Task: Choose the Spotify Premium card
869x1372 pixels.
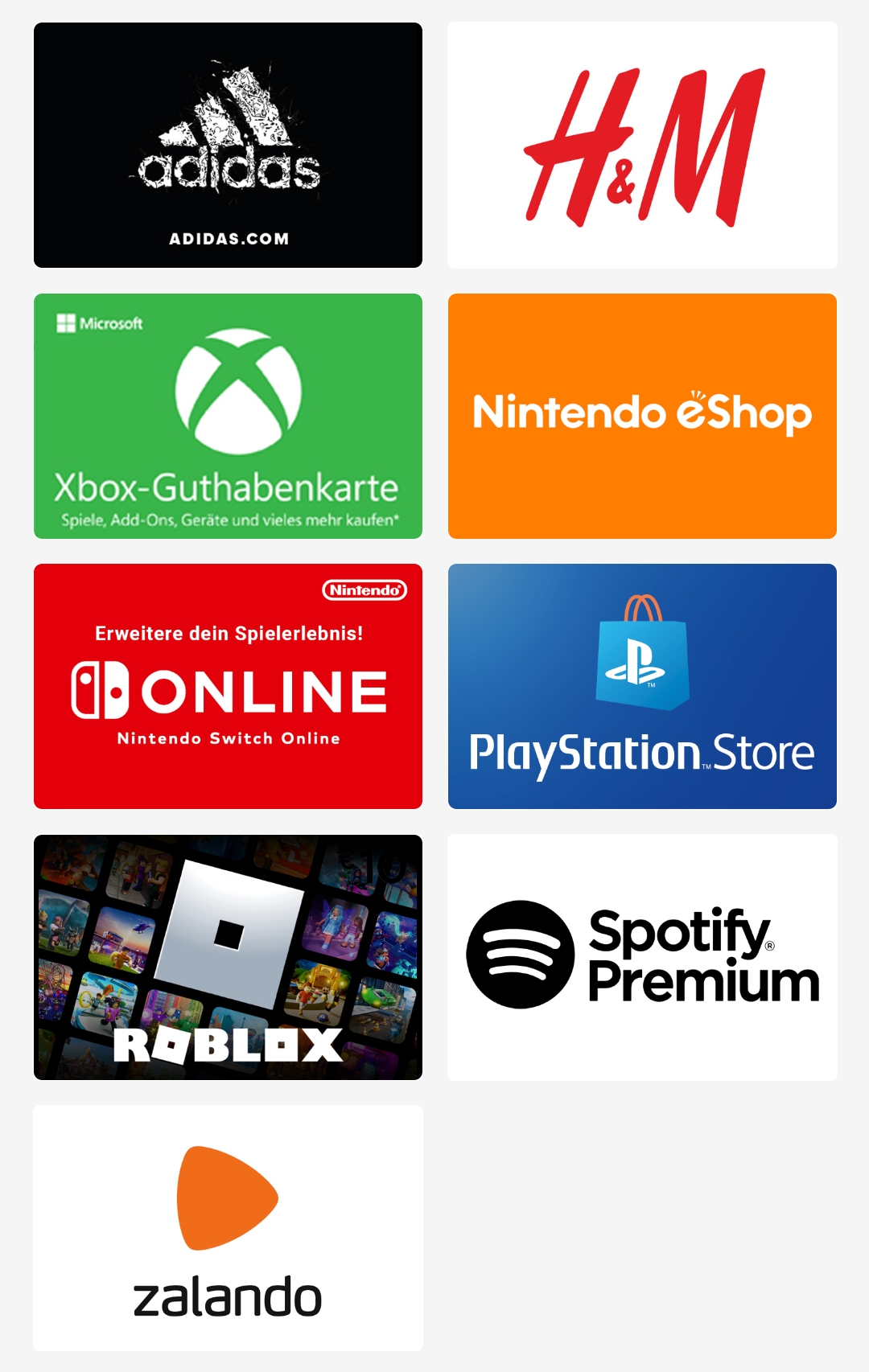Action: [642, 957]
